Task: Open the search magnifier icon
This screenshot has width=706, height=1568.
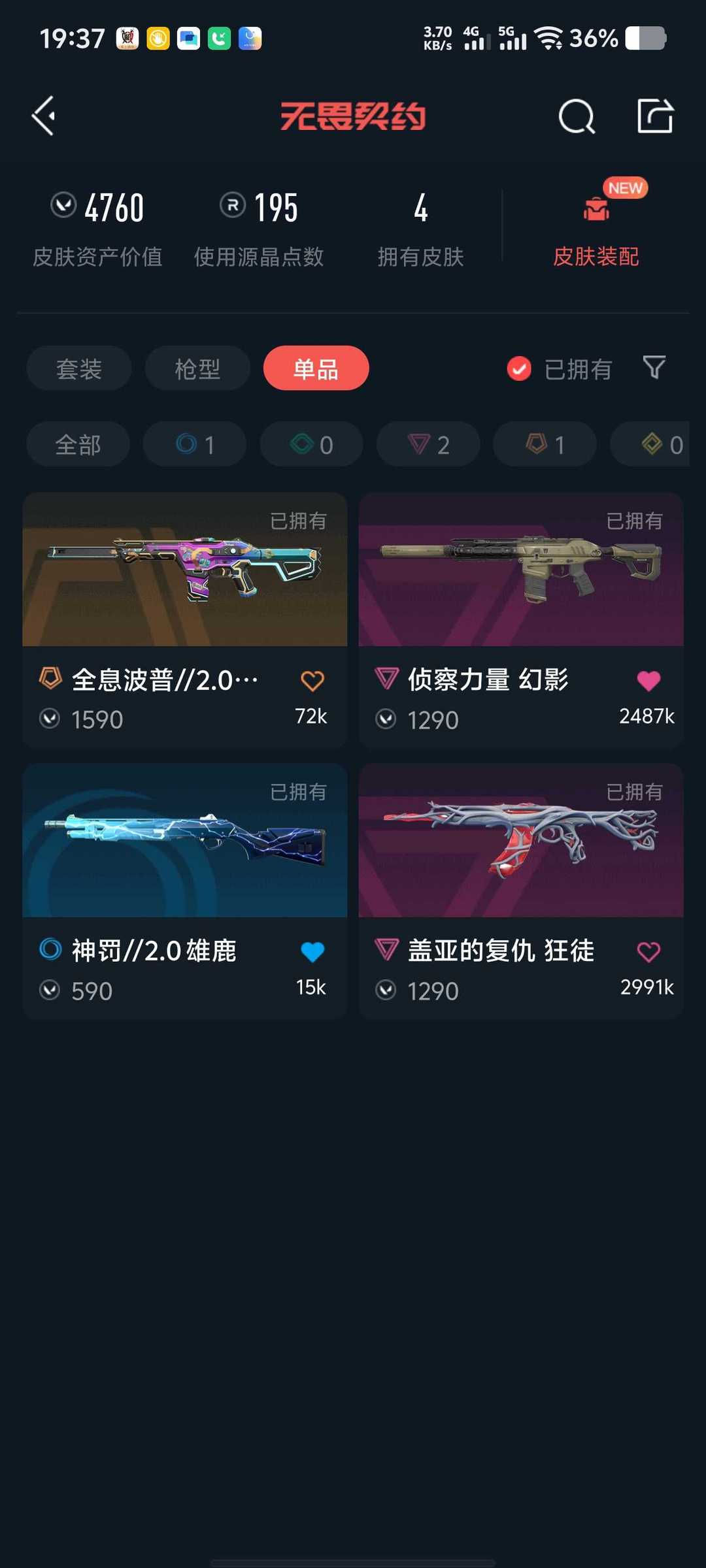Action: pyautogui.click(x=577, y=117)
